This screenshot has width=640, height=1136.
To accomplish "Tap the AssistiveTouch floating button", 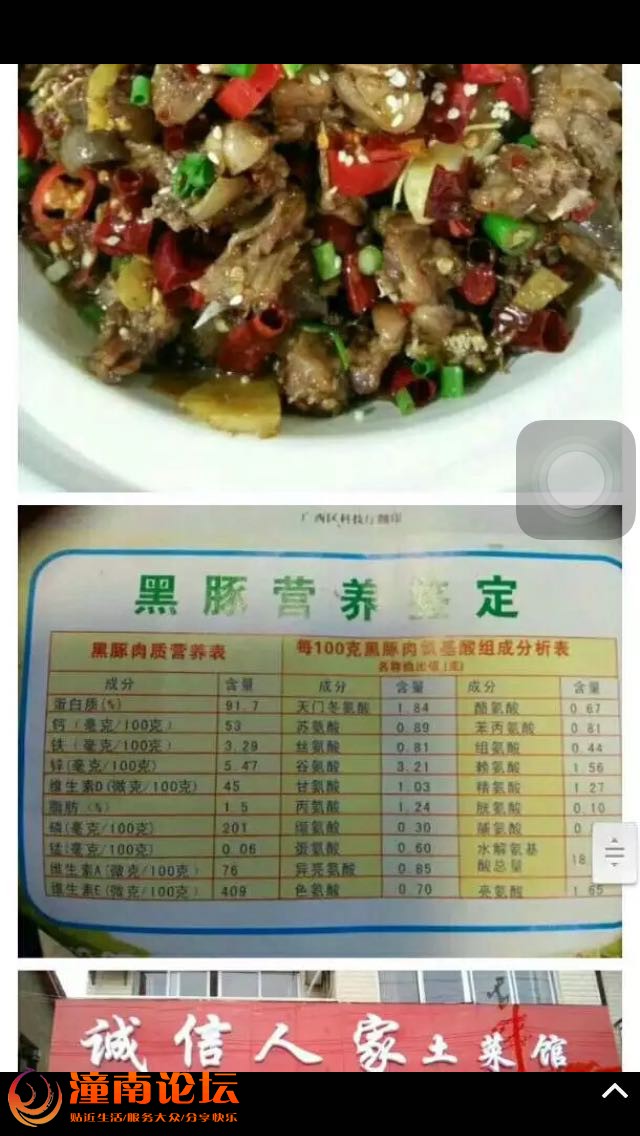I will (x=575, y=480).
